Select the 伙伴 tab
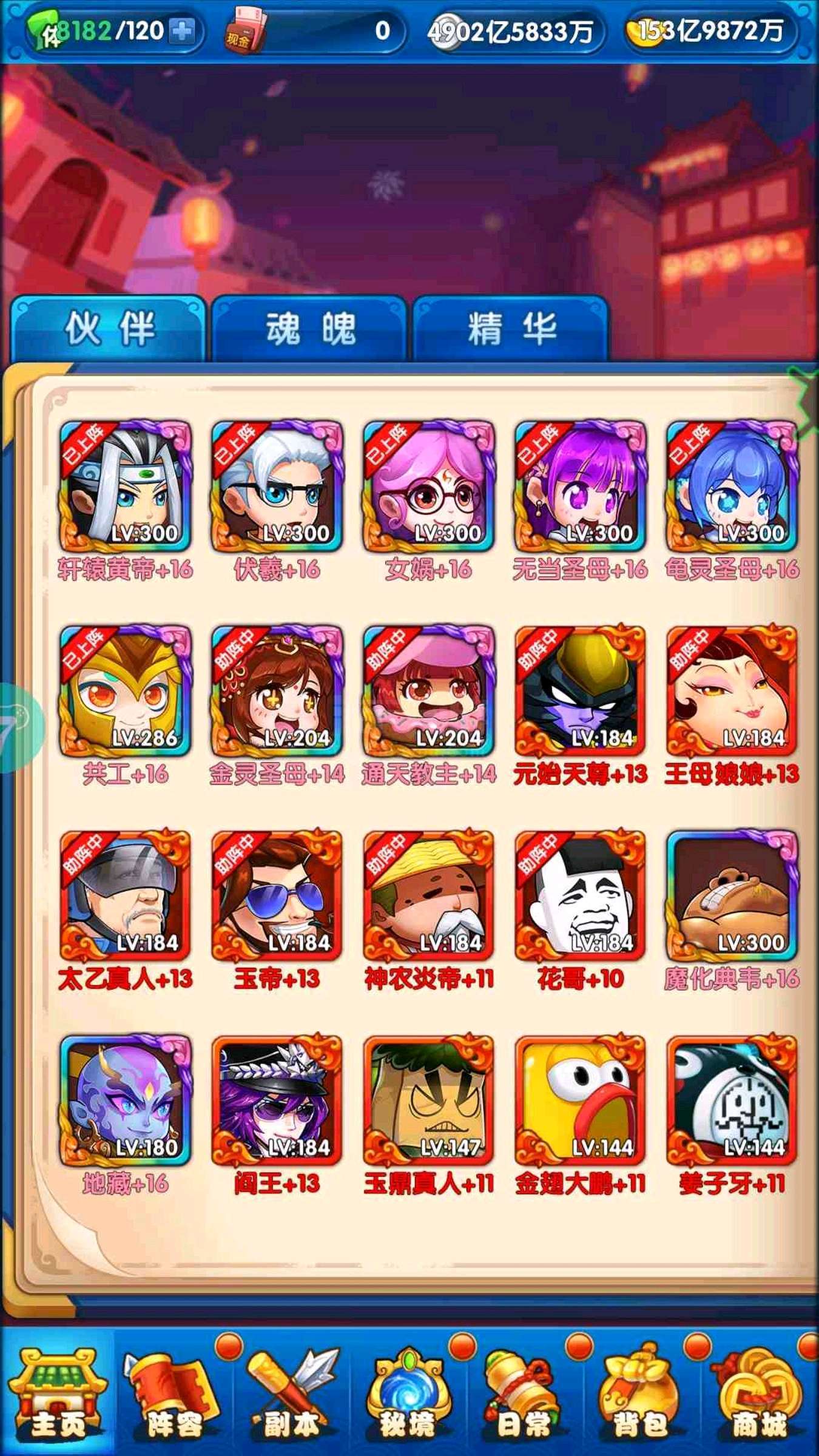Screen dimensions: 819x1456 [108, 329]
